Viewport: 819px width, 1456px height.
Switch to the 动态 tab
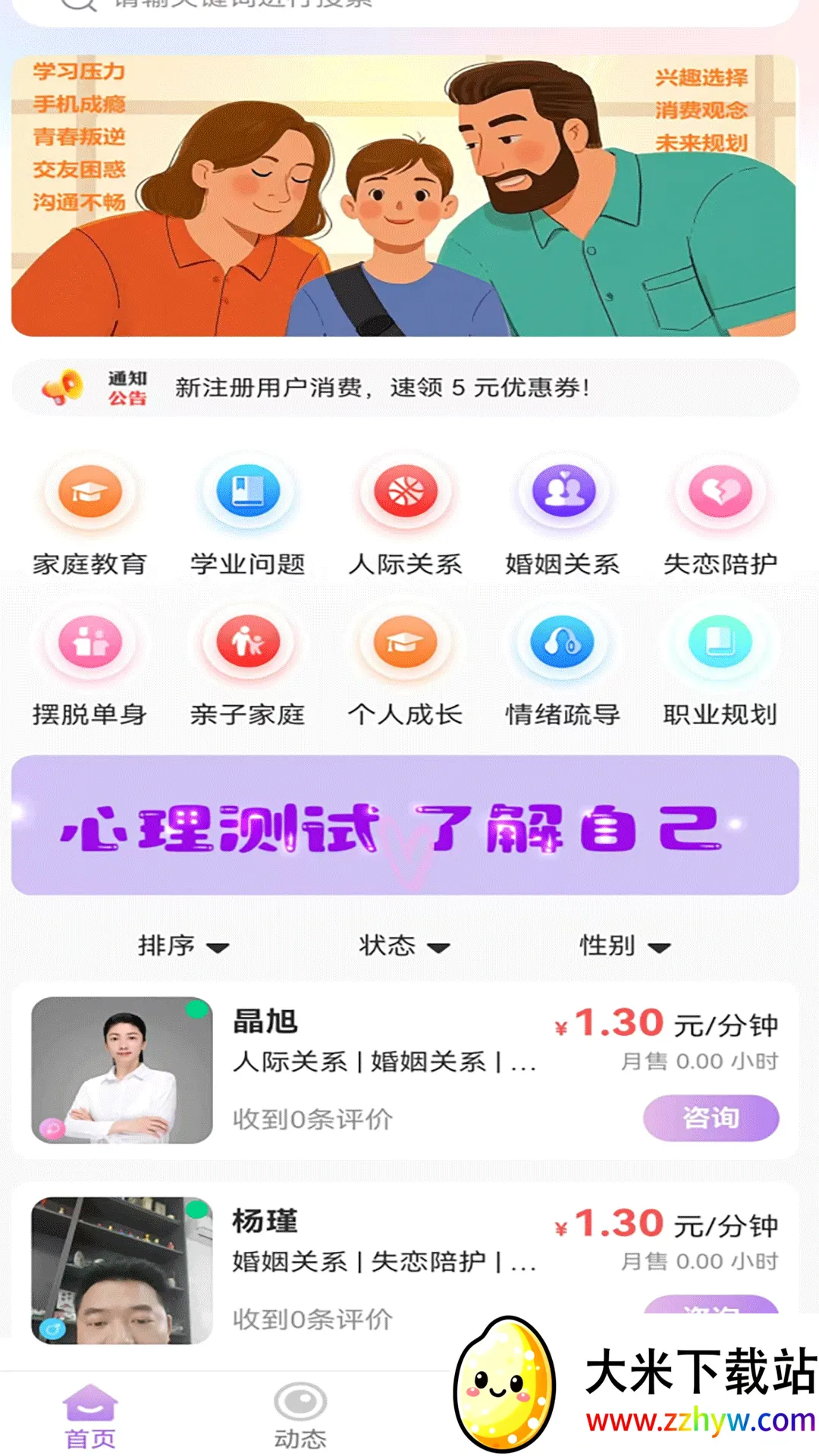[x=300, y=1415]
